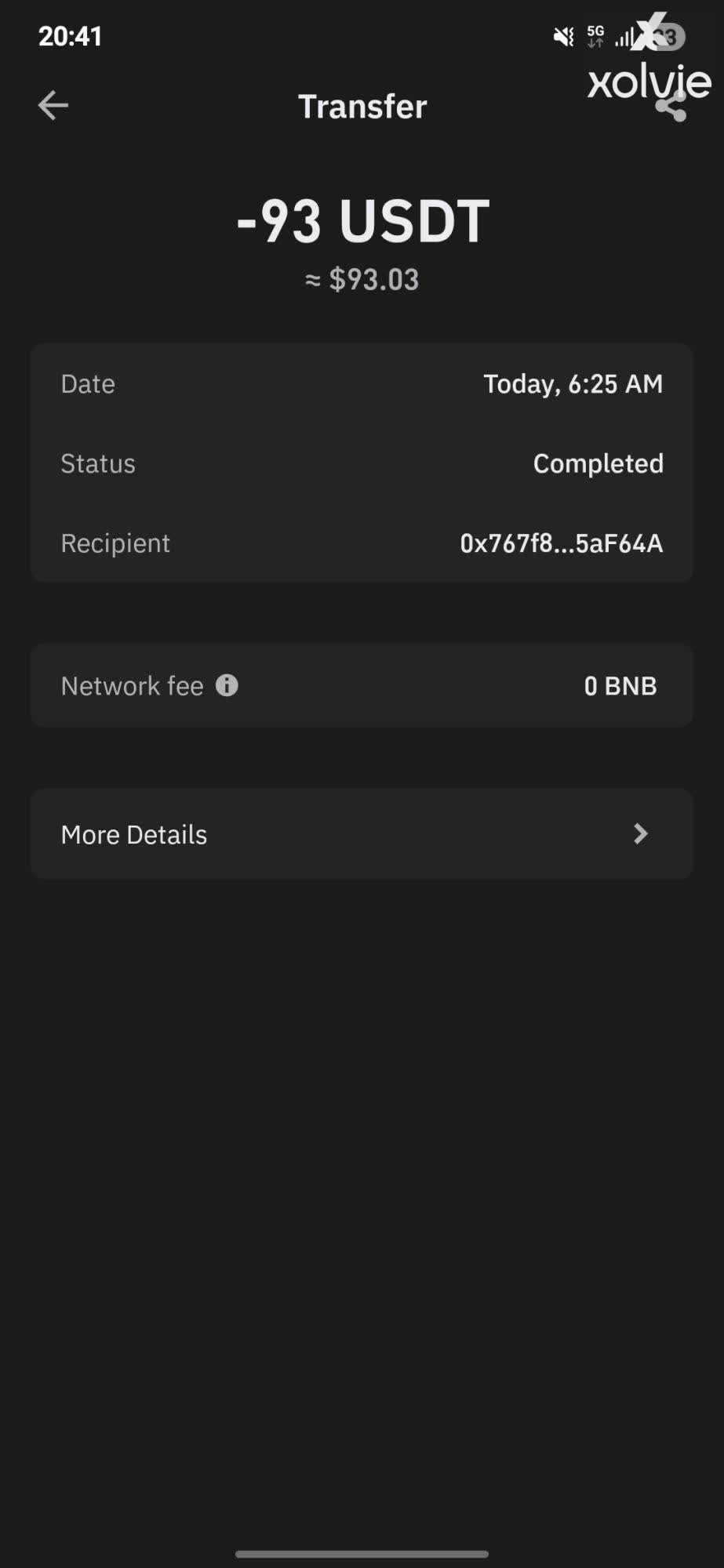Open the Network fee info tooltip

click(227, 685)
